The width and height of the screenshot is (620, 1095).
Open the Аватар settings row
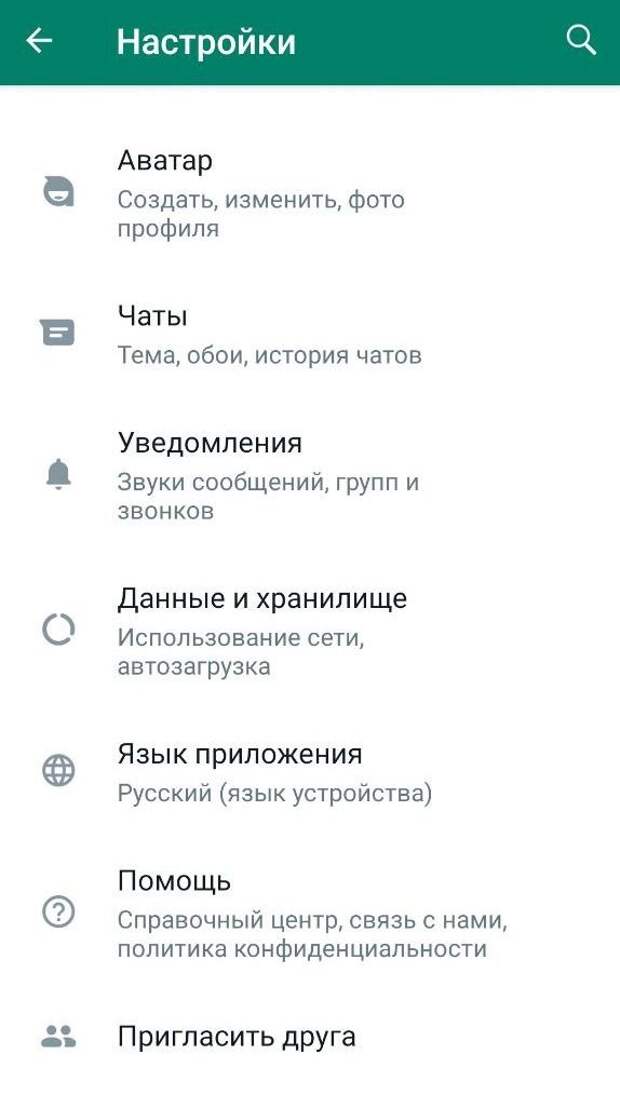310,193
